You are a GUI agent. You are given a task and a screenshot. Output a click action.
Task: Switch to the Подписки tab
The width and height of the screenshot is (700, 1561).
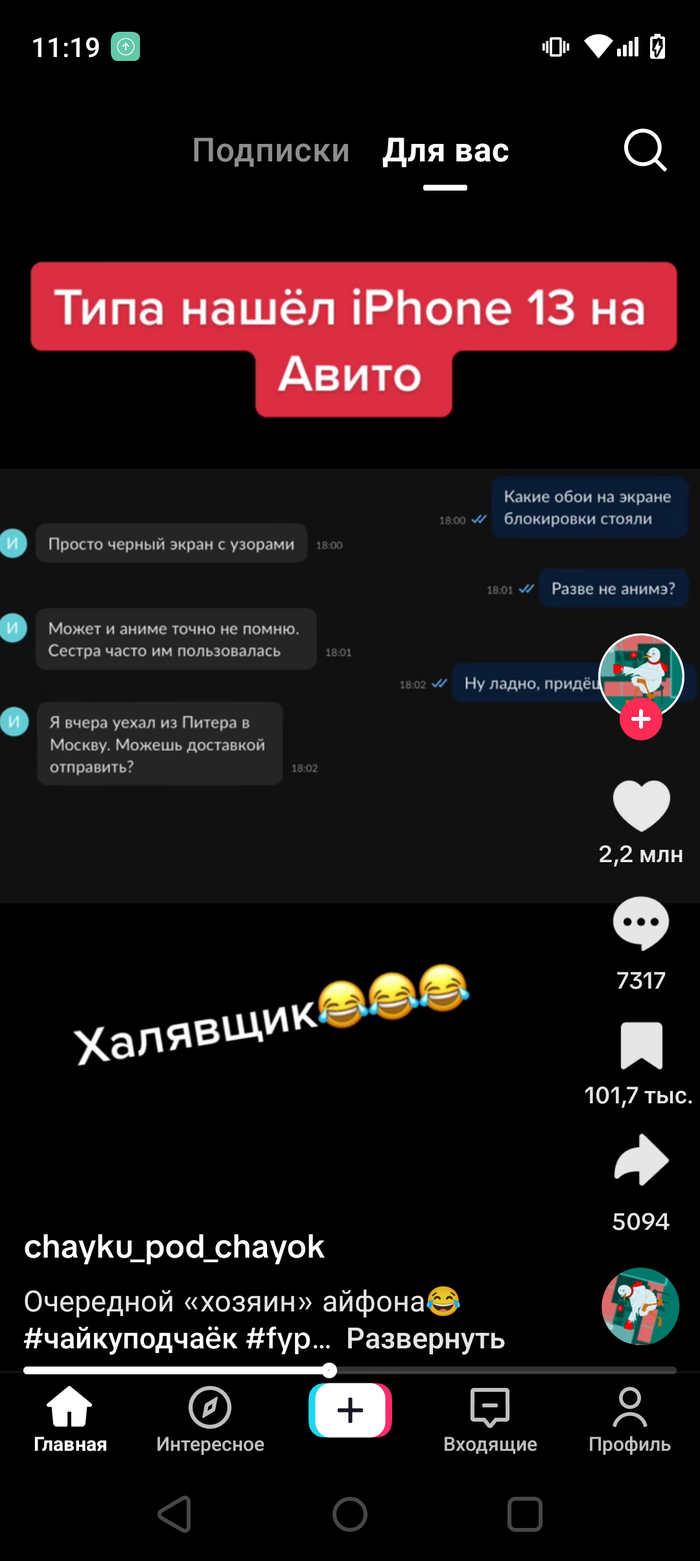pyautogui.click(x=271, y=151)
